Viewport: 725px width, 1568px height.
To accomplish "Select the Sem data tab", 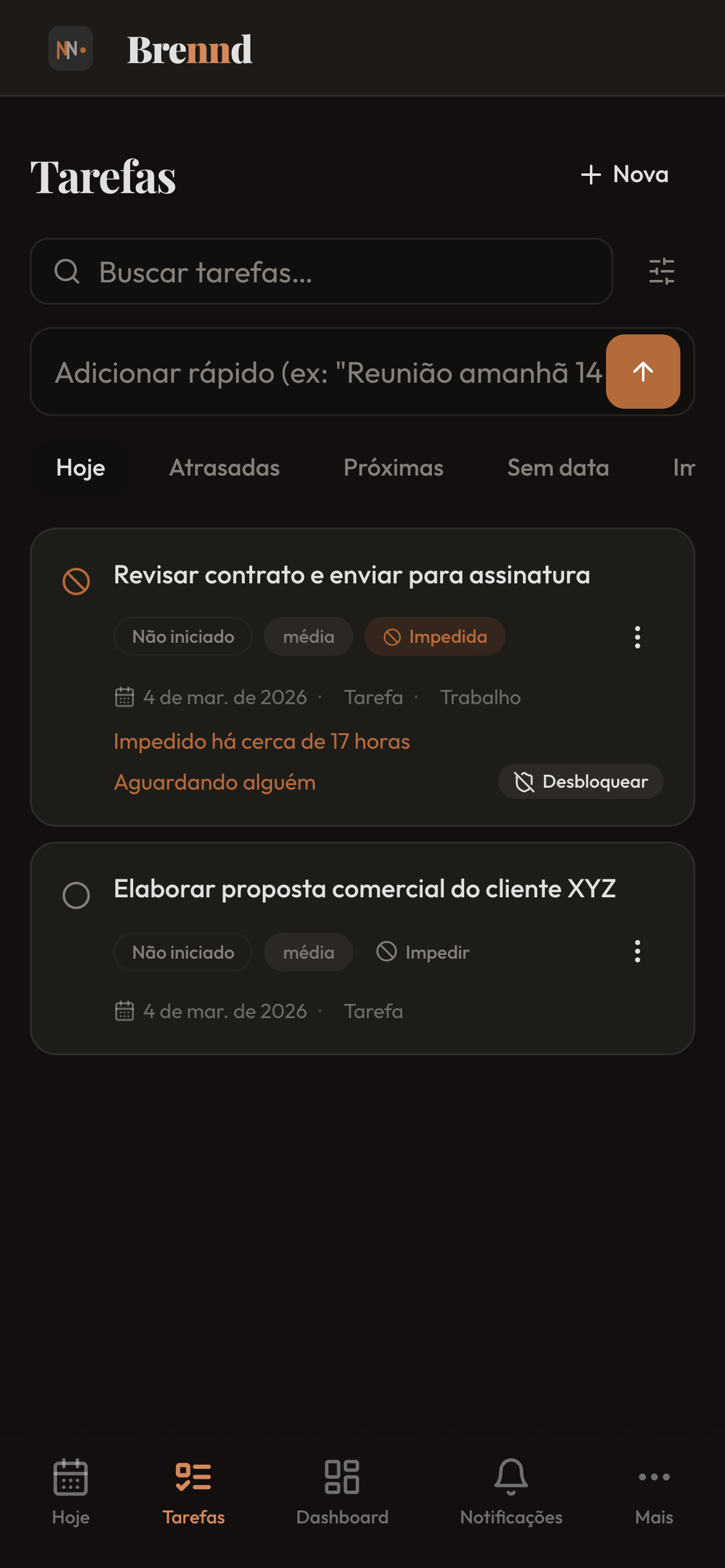I will [x=558, y=468].
